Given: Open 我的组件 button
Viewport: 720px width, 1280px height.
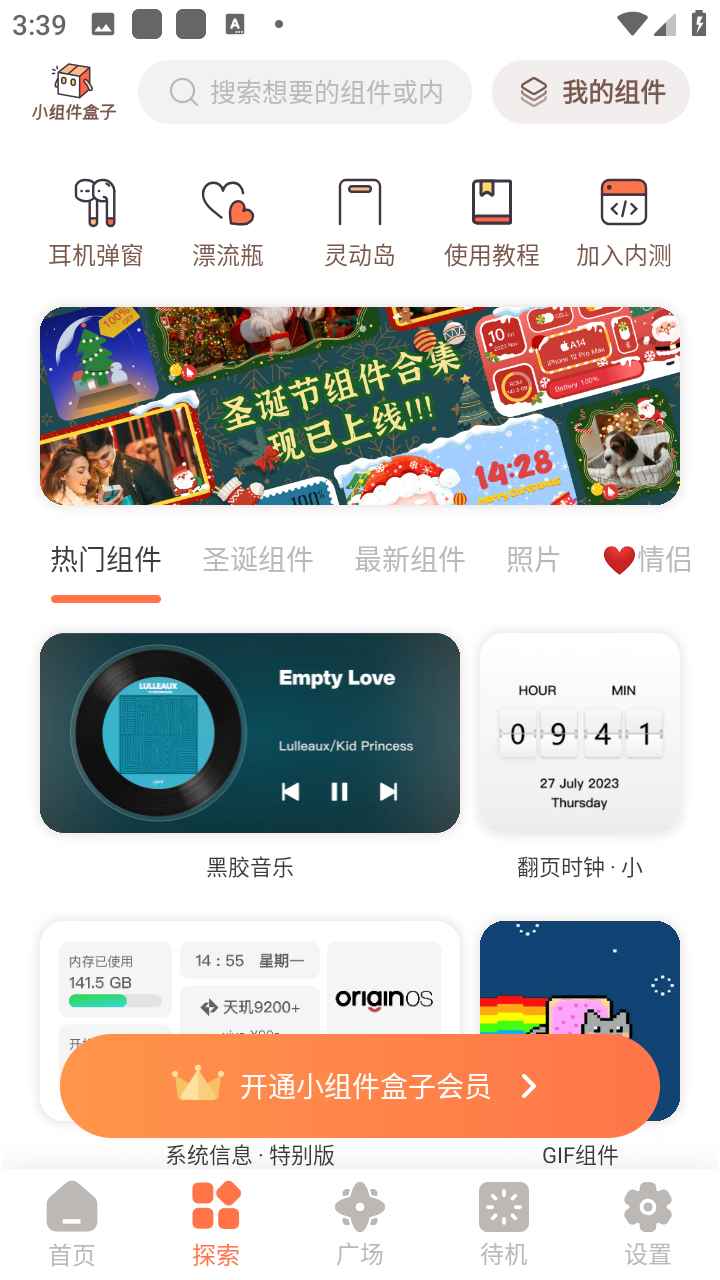Looking at the screenshot, I should tap(591, 92).
